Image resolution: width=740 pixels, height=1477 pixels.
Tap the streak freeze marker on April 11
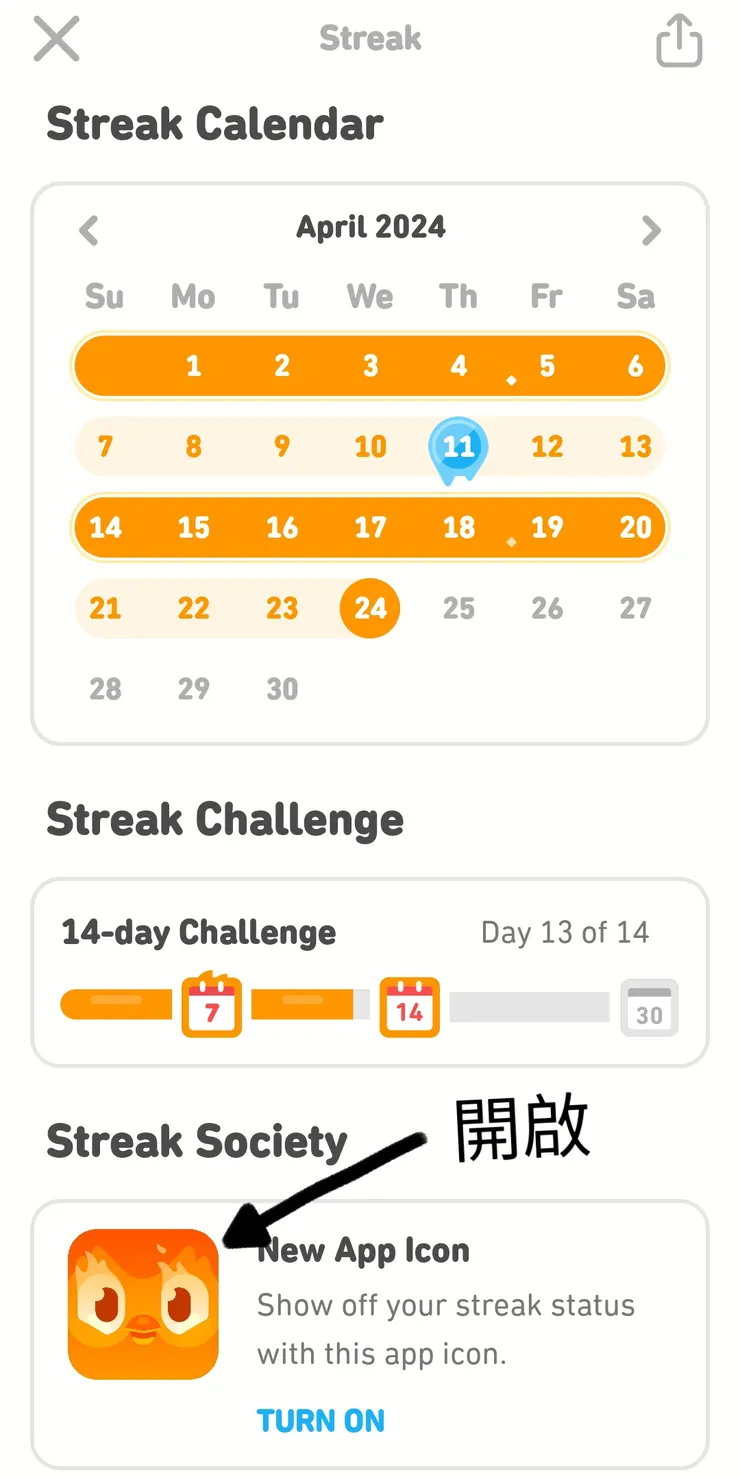click(x=458, y=447)
